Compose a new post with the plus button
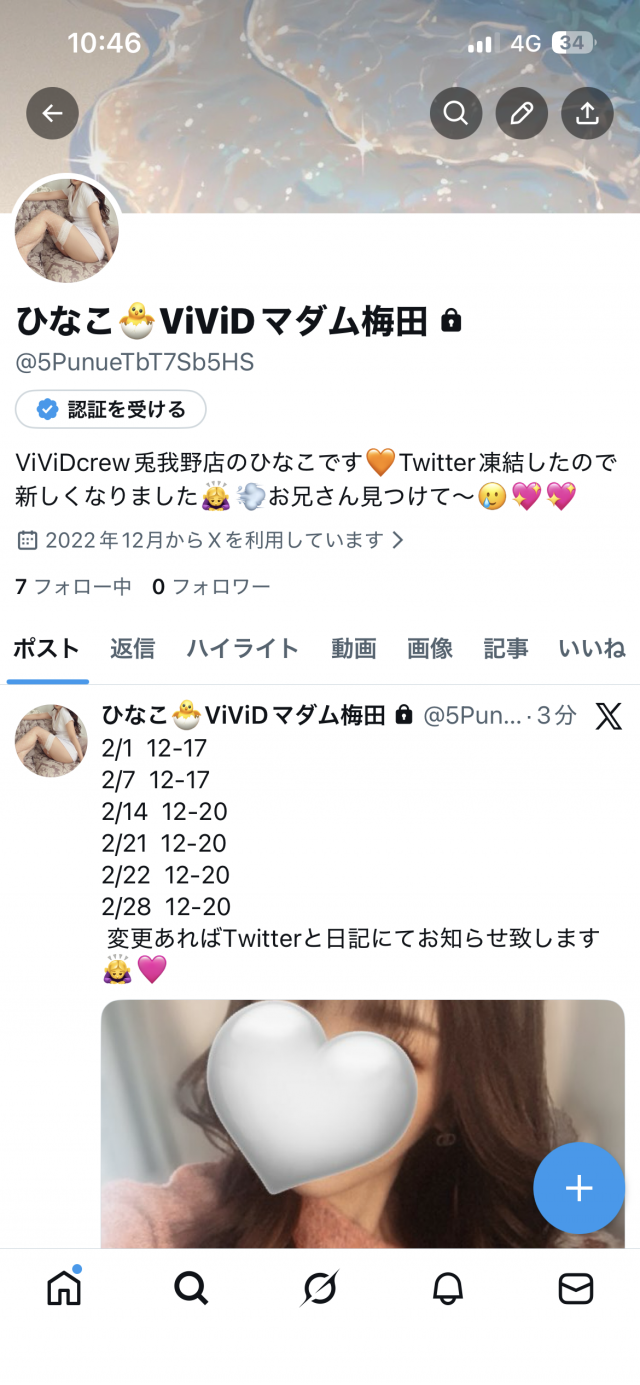 click(579, 1188)
